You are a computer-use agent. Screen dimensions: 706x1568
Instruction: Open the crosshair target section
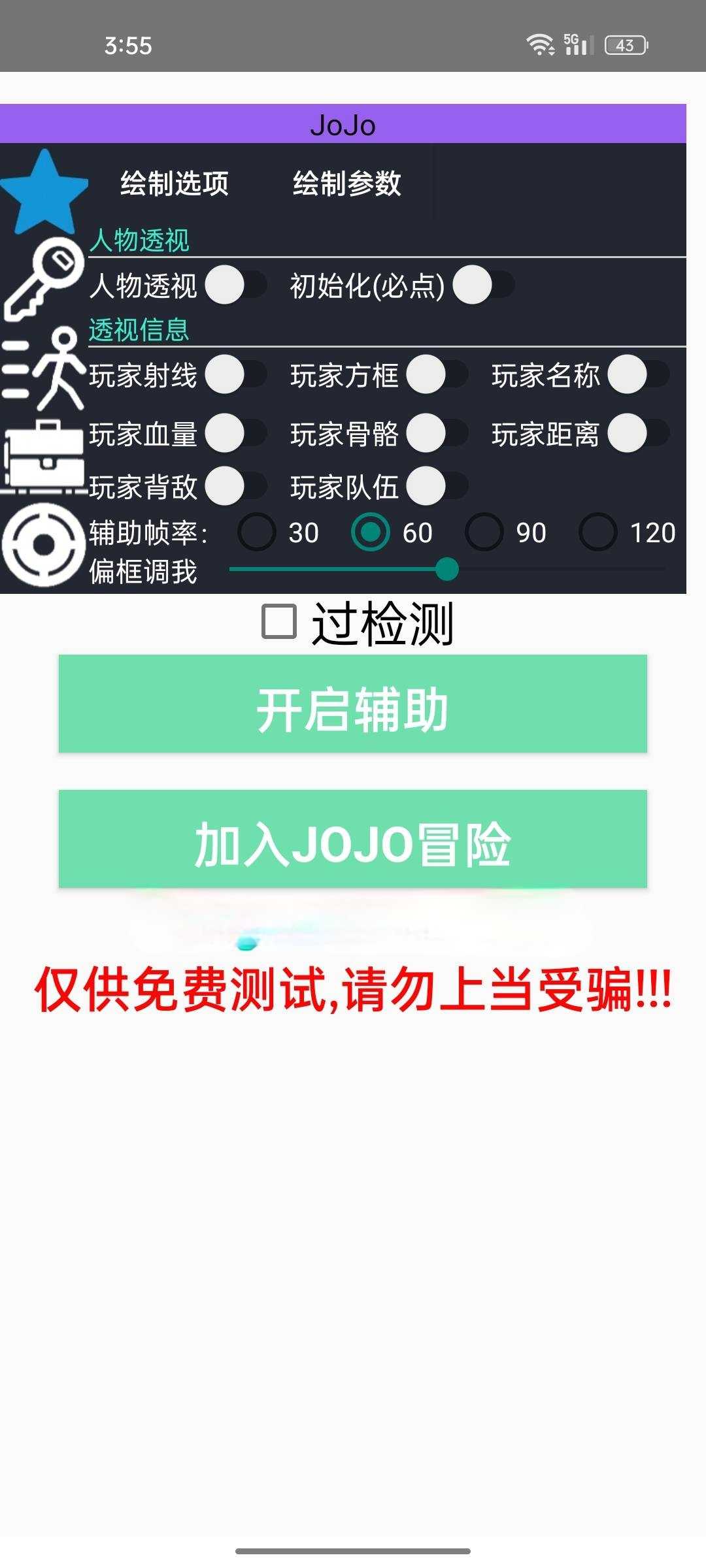[x=44, y=544]
